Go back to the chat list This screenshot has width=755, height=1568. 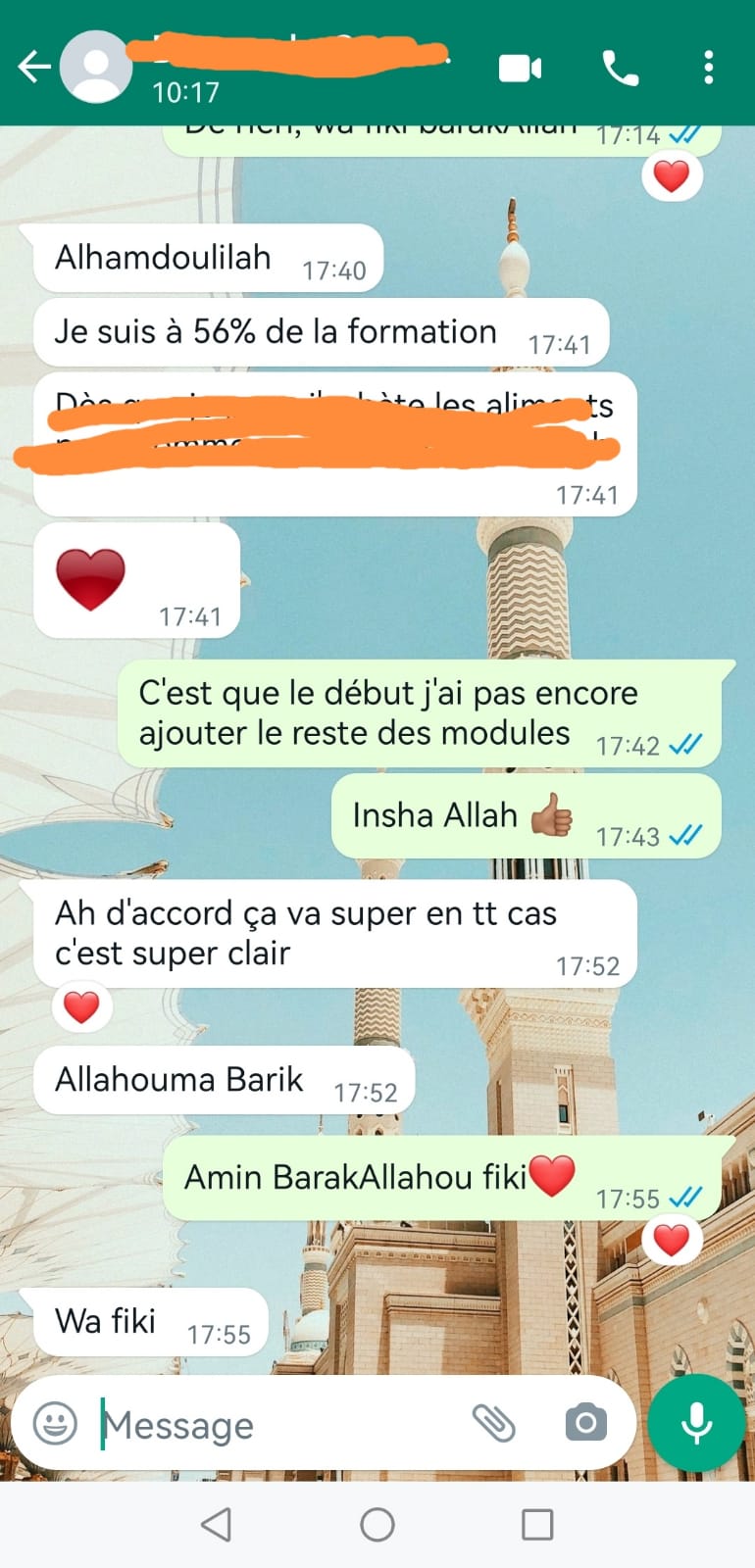33,67
